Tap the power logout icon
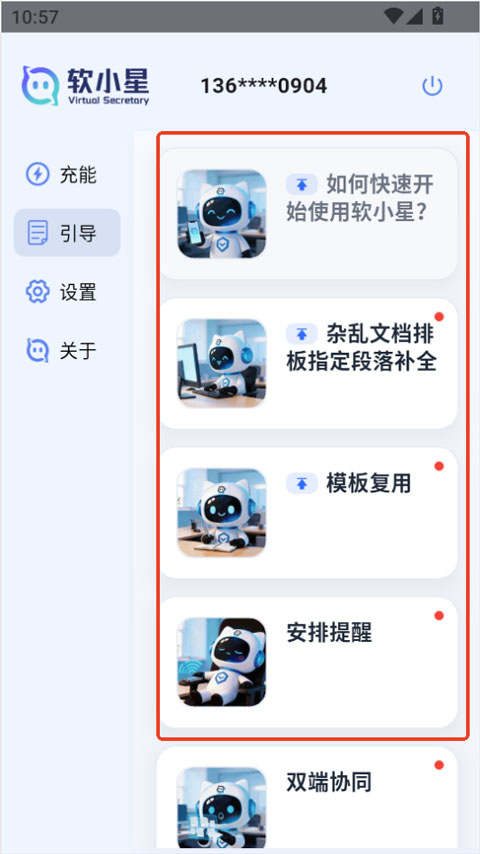Viewport: 480px width, 854px height. click(x=433, y=86)
